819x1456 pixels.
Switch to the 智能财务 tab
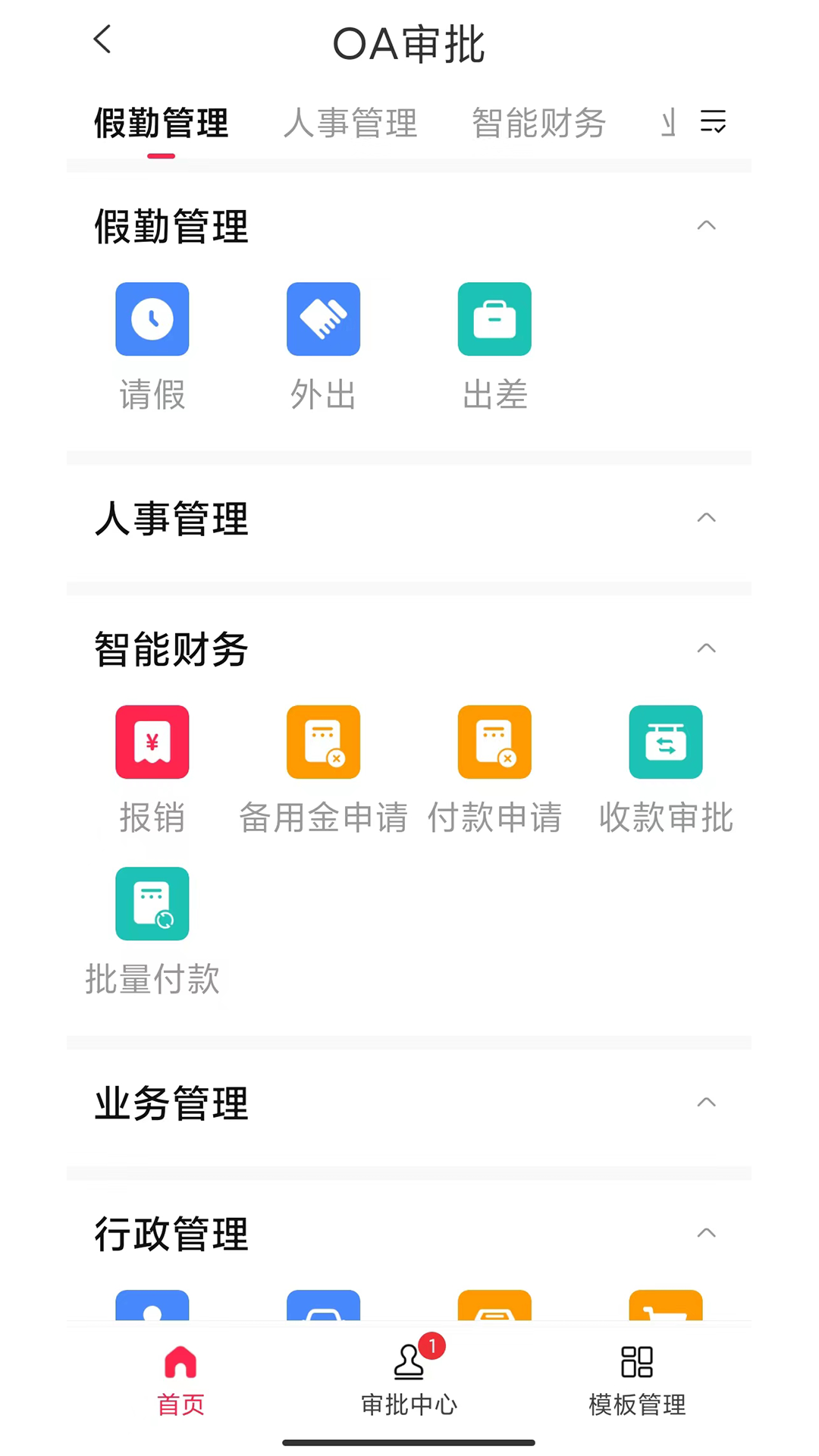538,122
